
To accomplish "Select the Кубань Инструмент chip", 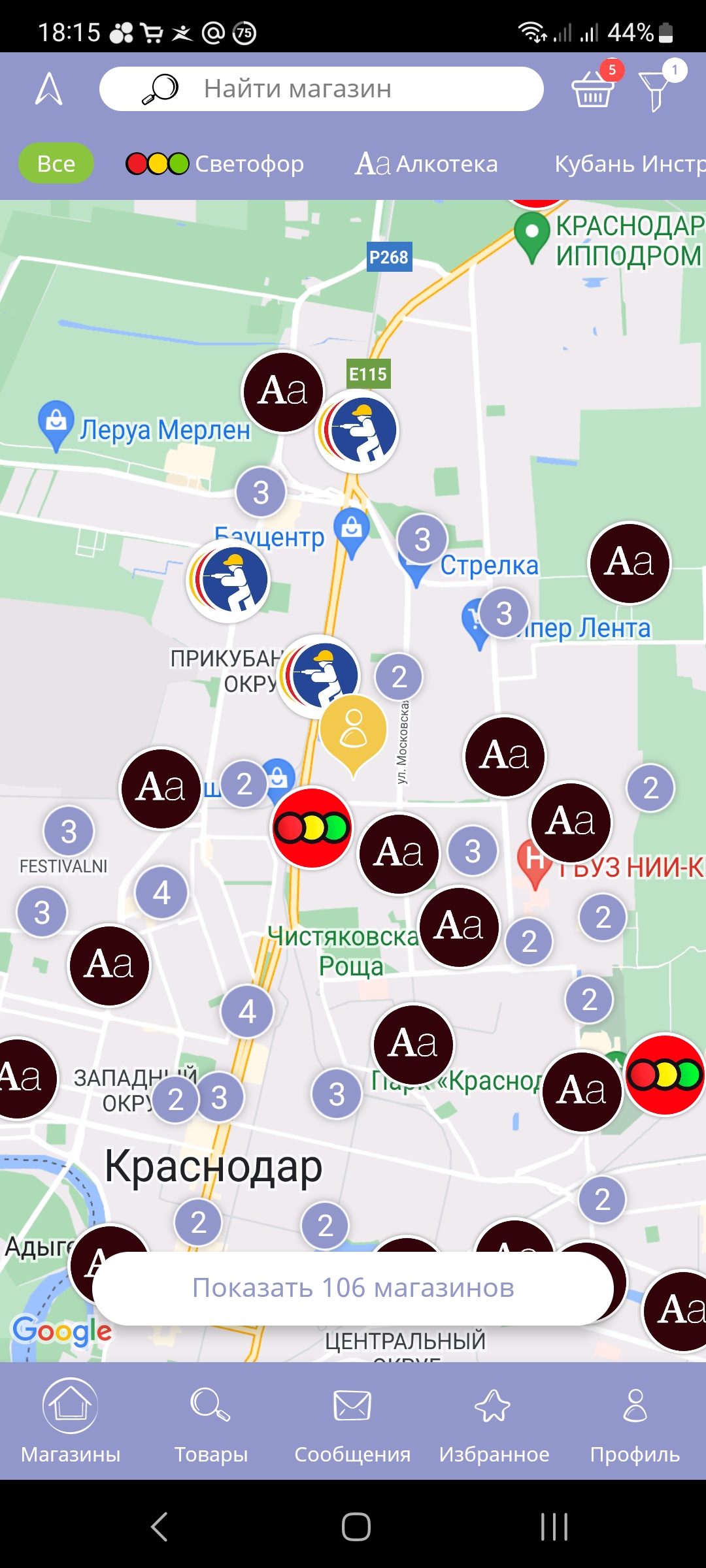I will (629, 163).
